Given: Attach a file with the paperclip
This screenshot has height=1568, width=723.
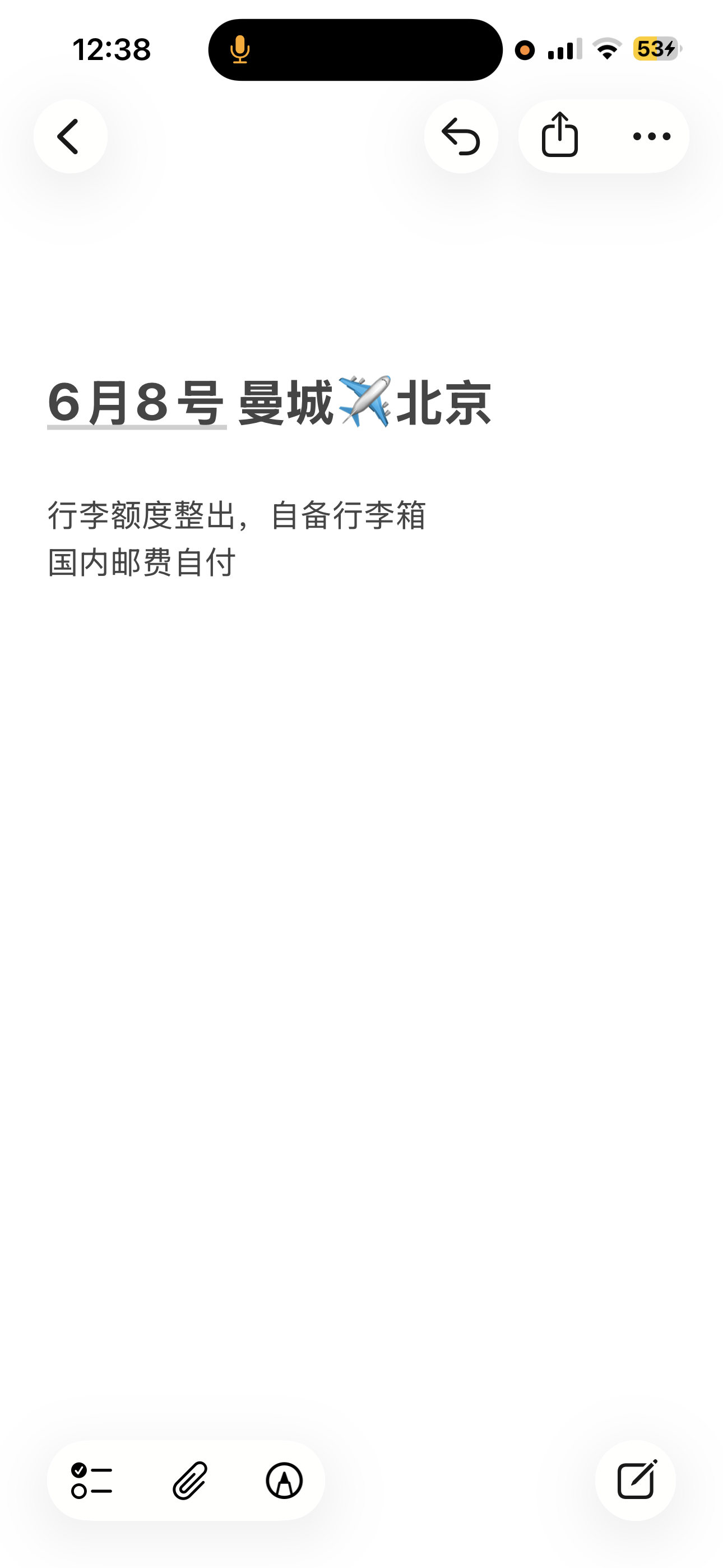Looking at the screenshot, I should tap(190, 1481).
